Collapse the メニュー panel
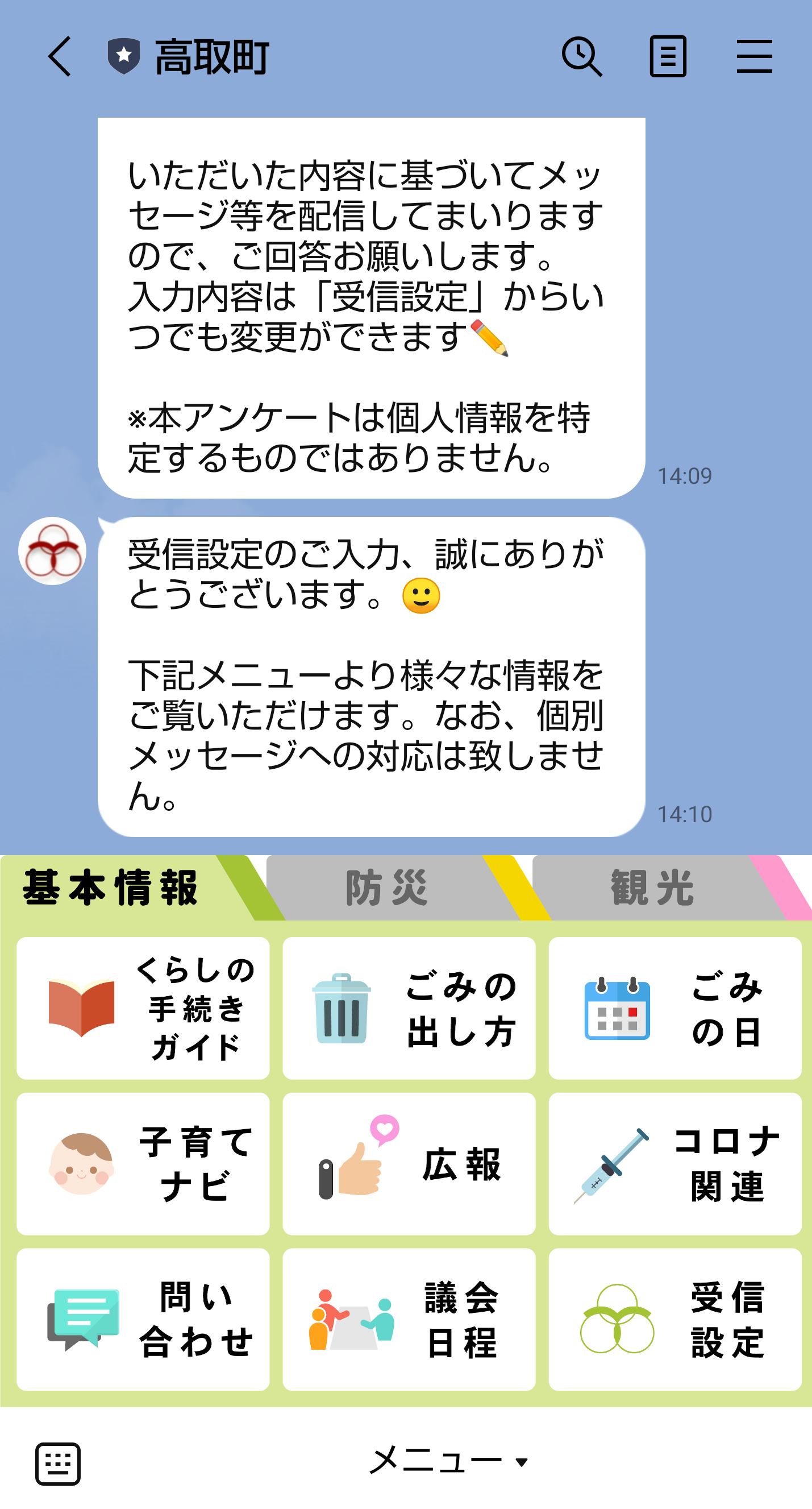Viewport: 812px width, 1509px height. (448, 1461)
